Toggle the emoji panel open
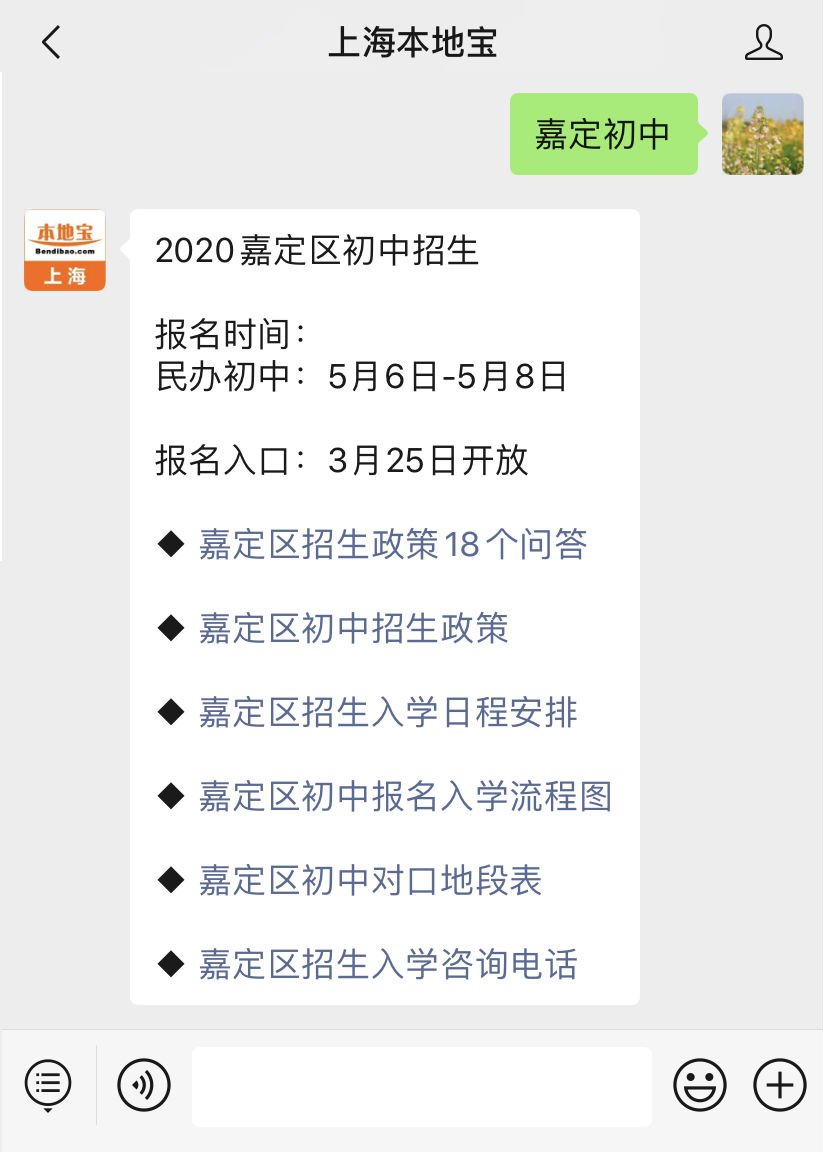823x1152 pixels. click(x=700, y=1086)
